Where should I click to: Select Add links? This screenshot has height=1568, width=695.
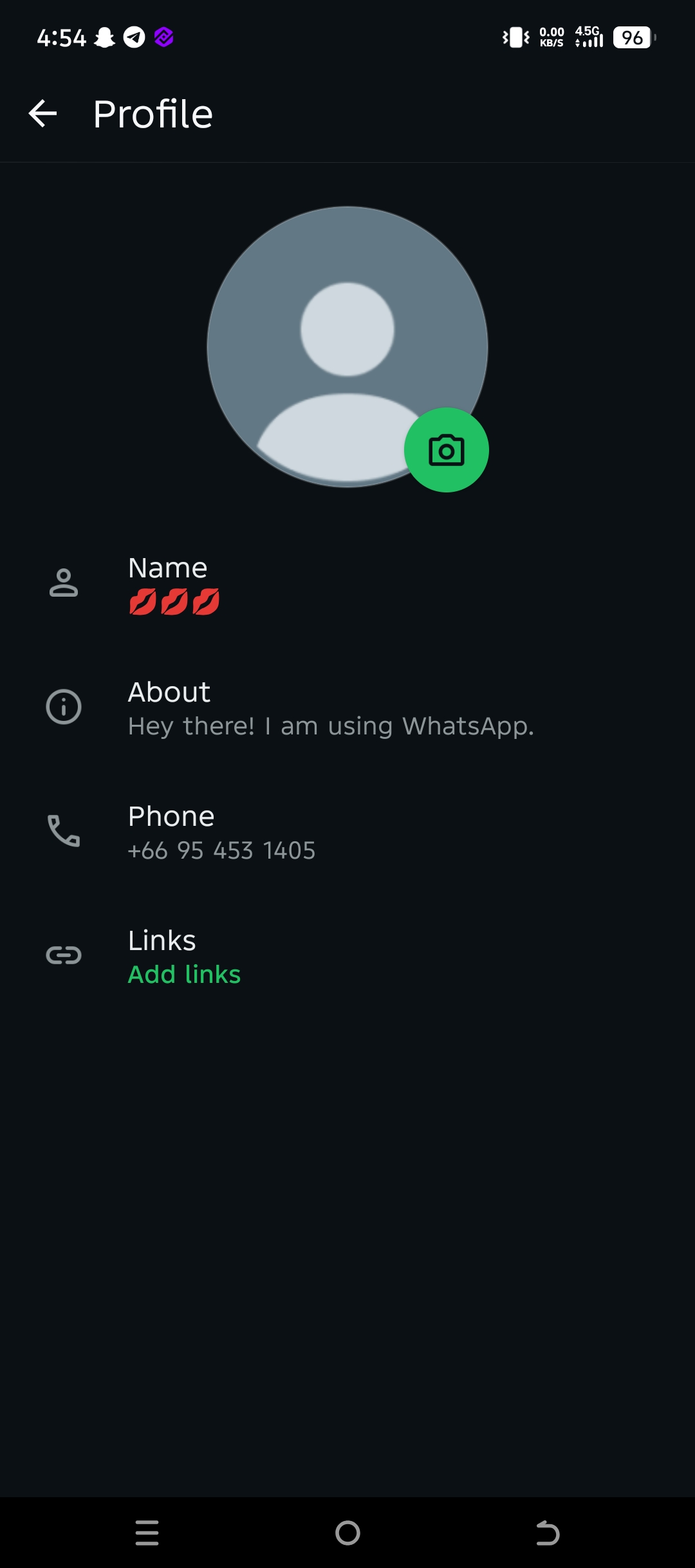(184, 975)
